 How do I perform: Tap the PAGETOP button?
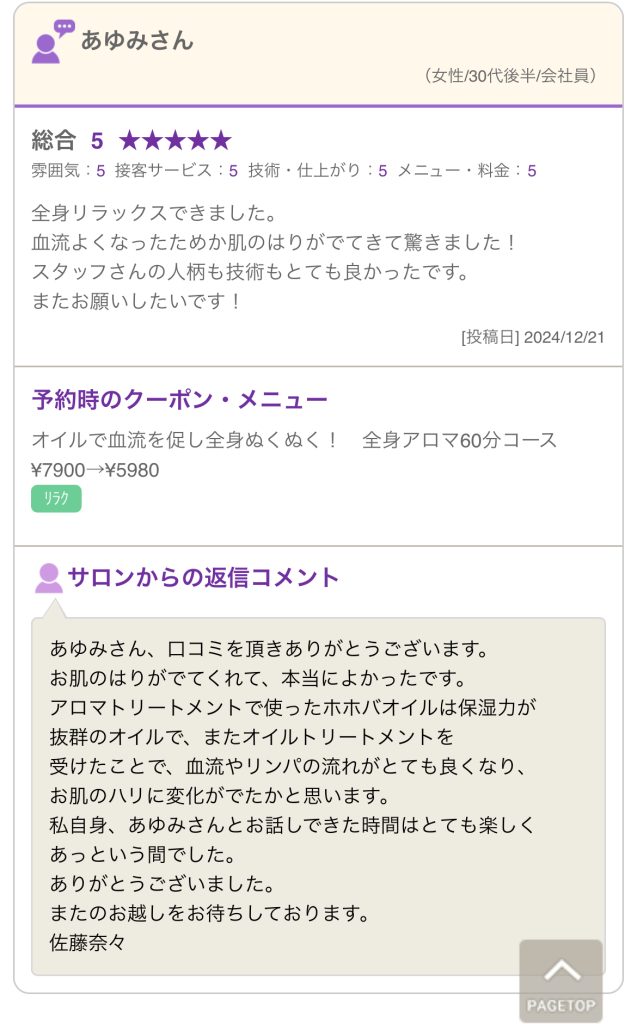561,981
